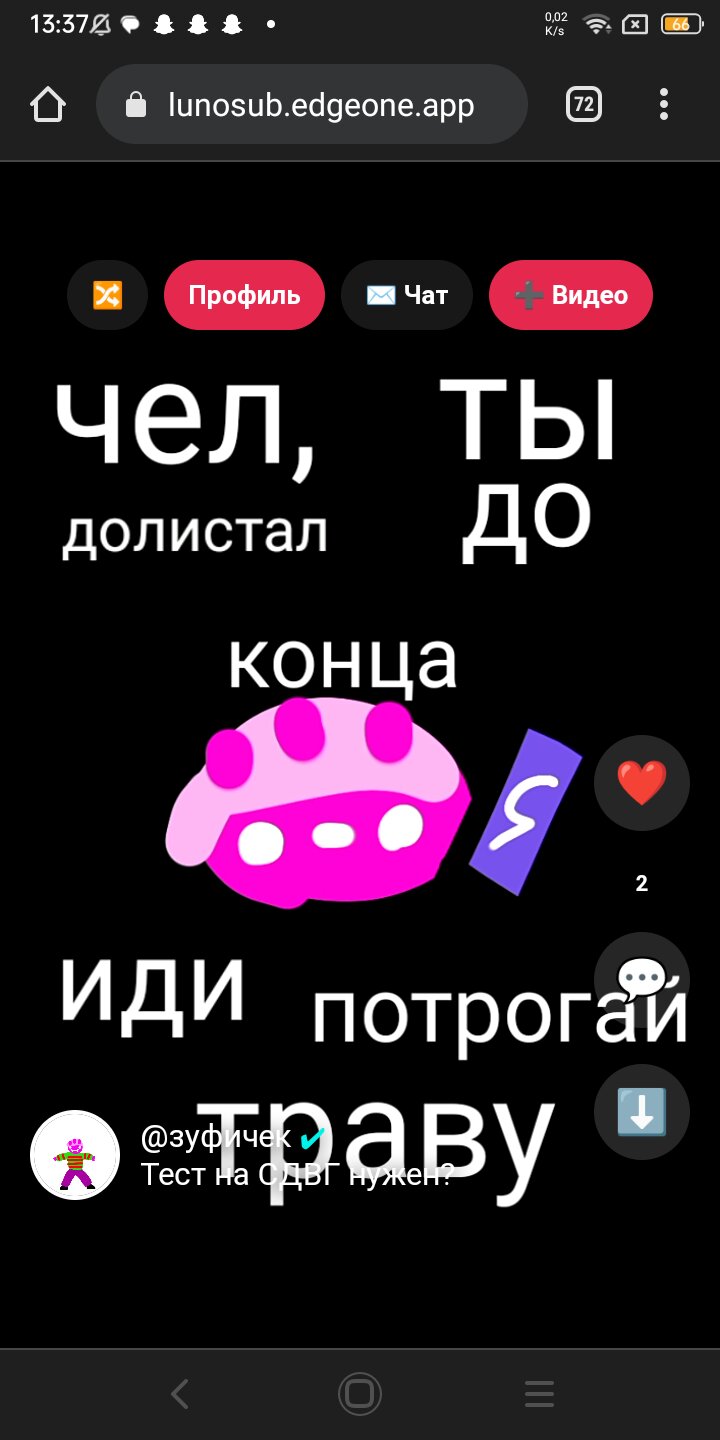This screenshot has height=1440, width=720.
Task: Like this video with the heart
Action: 641,783
